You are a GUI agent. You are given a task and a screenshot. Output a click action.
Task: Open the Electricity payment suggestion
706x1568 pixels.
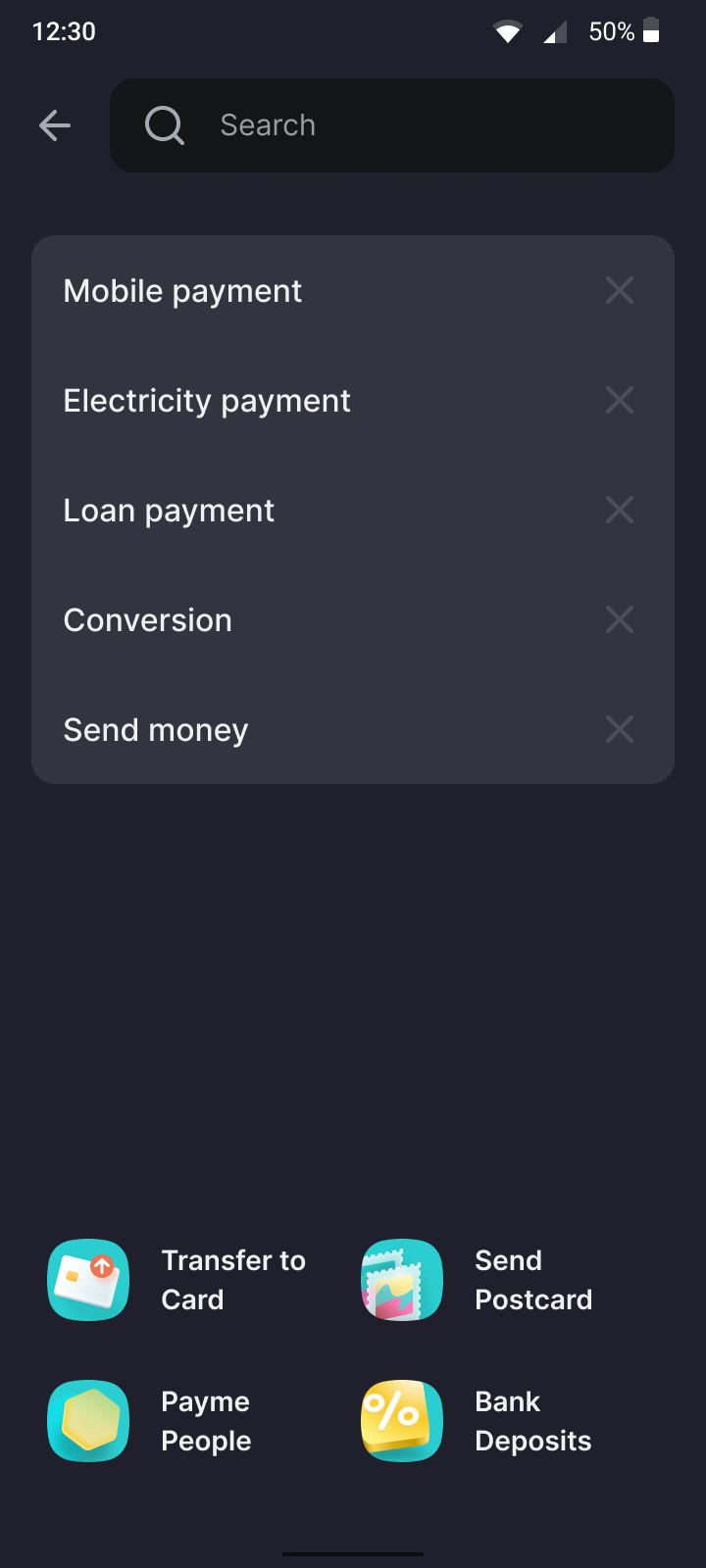pyautogui.click(x=207, y=401)
